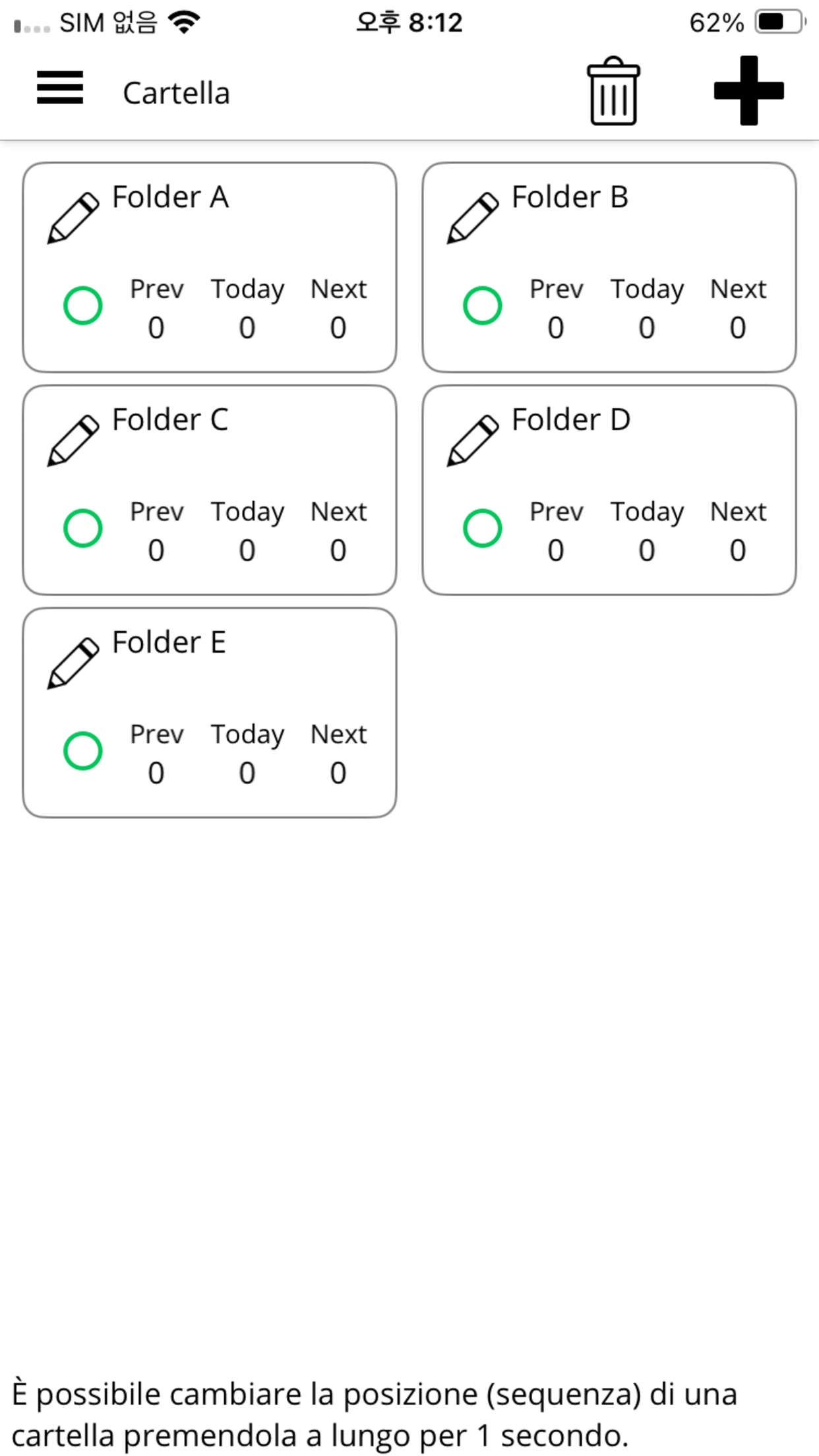Add a new folder with plus icon
This screenshot has height=1456, width=819.
(x=749, y=90)
